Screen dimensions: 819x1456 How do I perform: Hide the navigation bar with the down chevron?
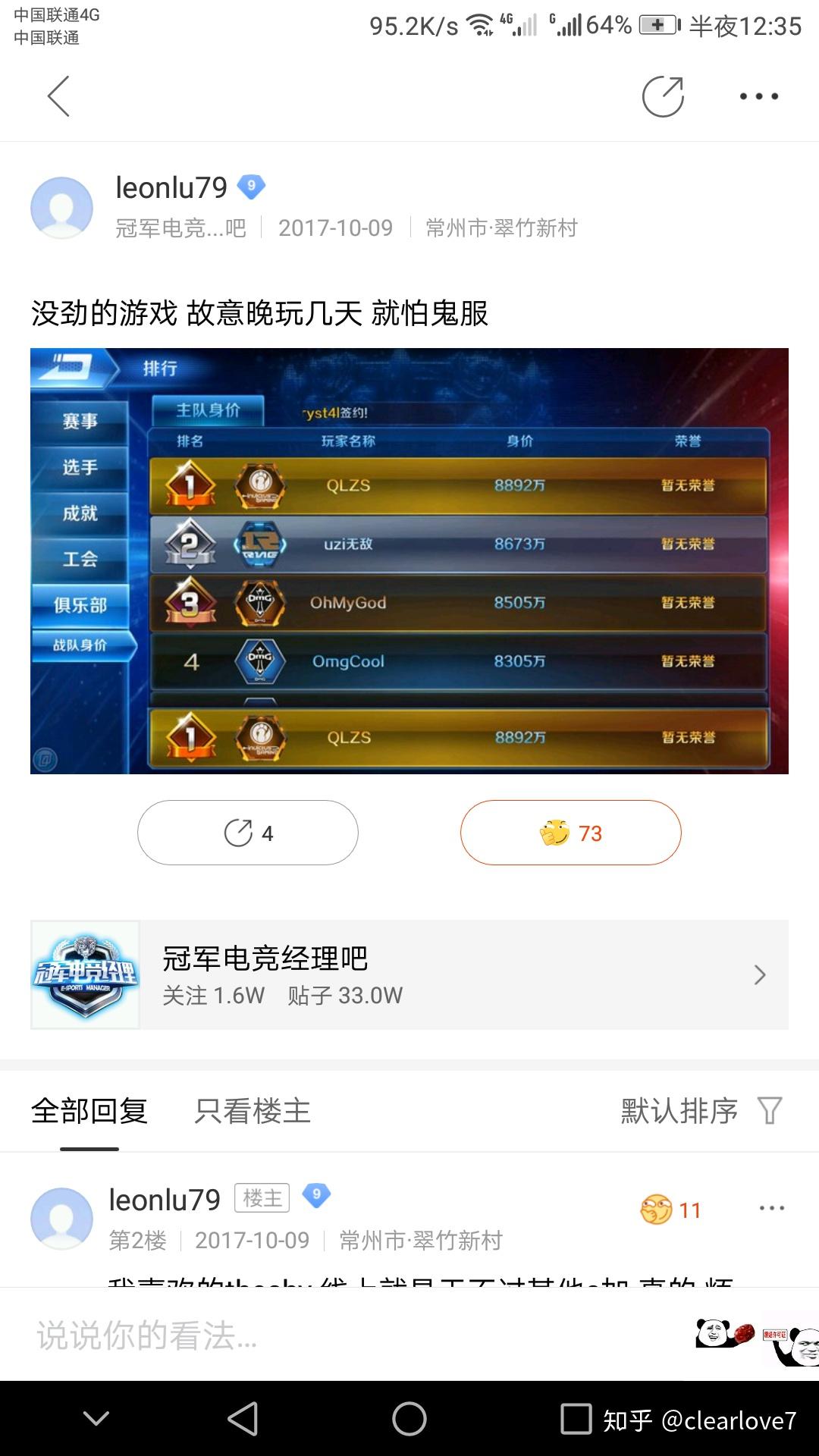coord(96,1419)
